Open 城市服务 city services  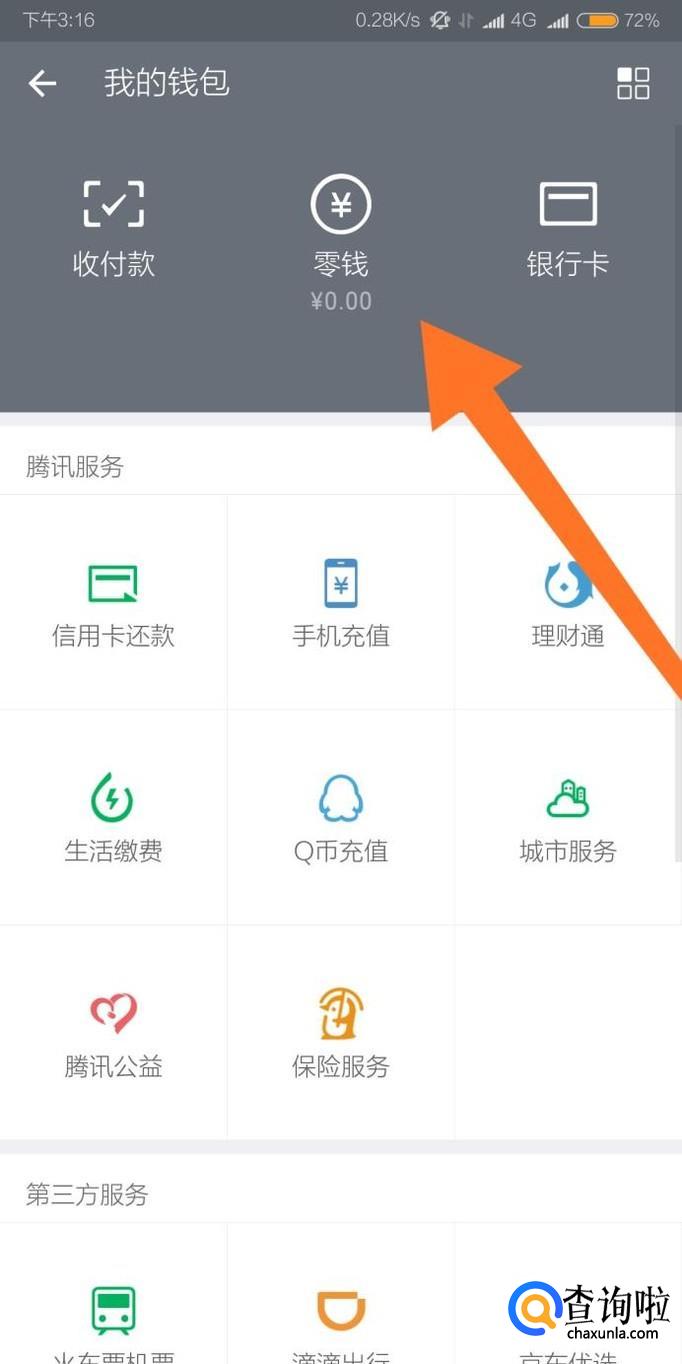[x=567, y=818]
